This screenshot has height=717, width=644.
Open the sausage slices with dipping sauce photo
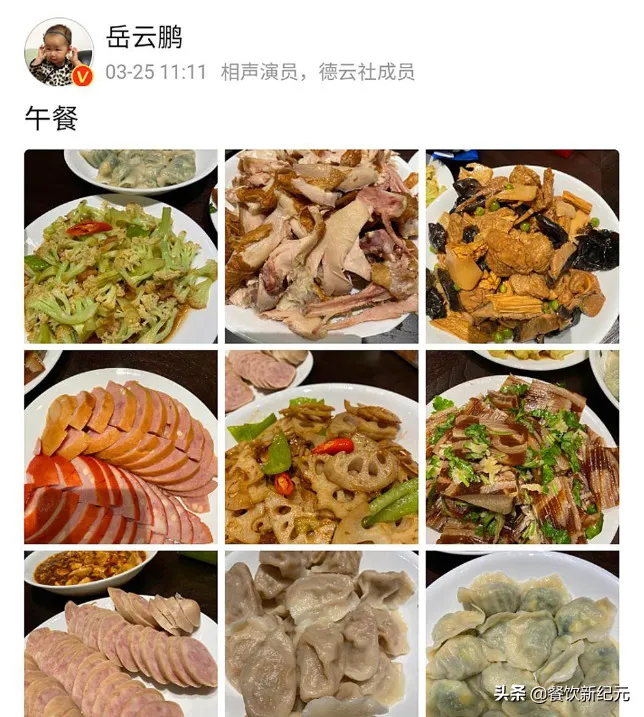120,632
